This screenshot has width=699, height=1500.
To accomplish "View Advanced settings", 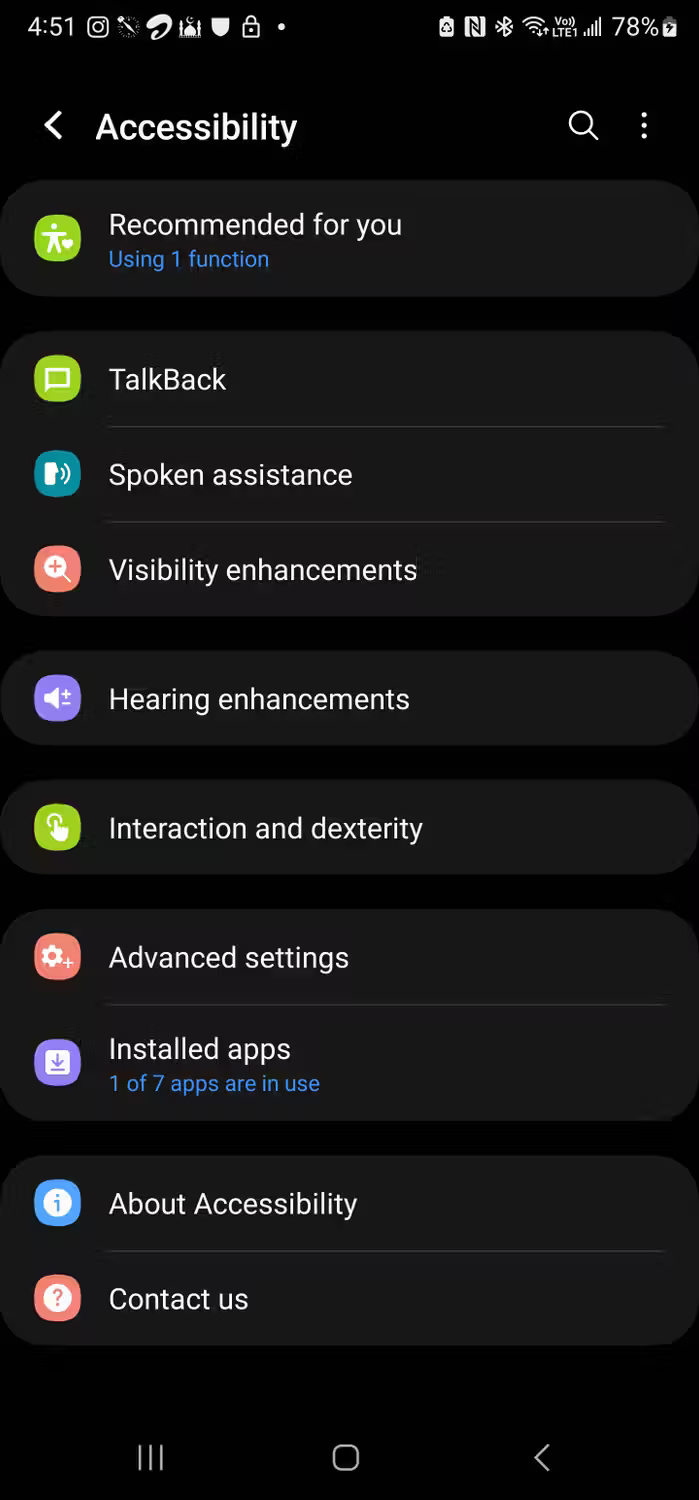I will [349, 958].
